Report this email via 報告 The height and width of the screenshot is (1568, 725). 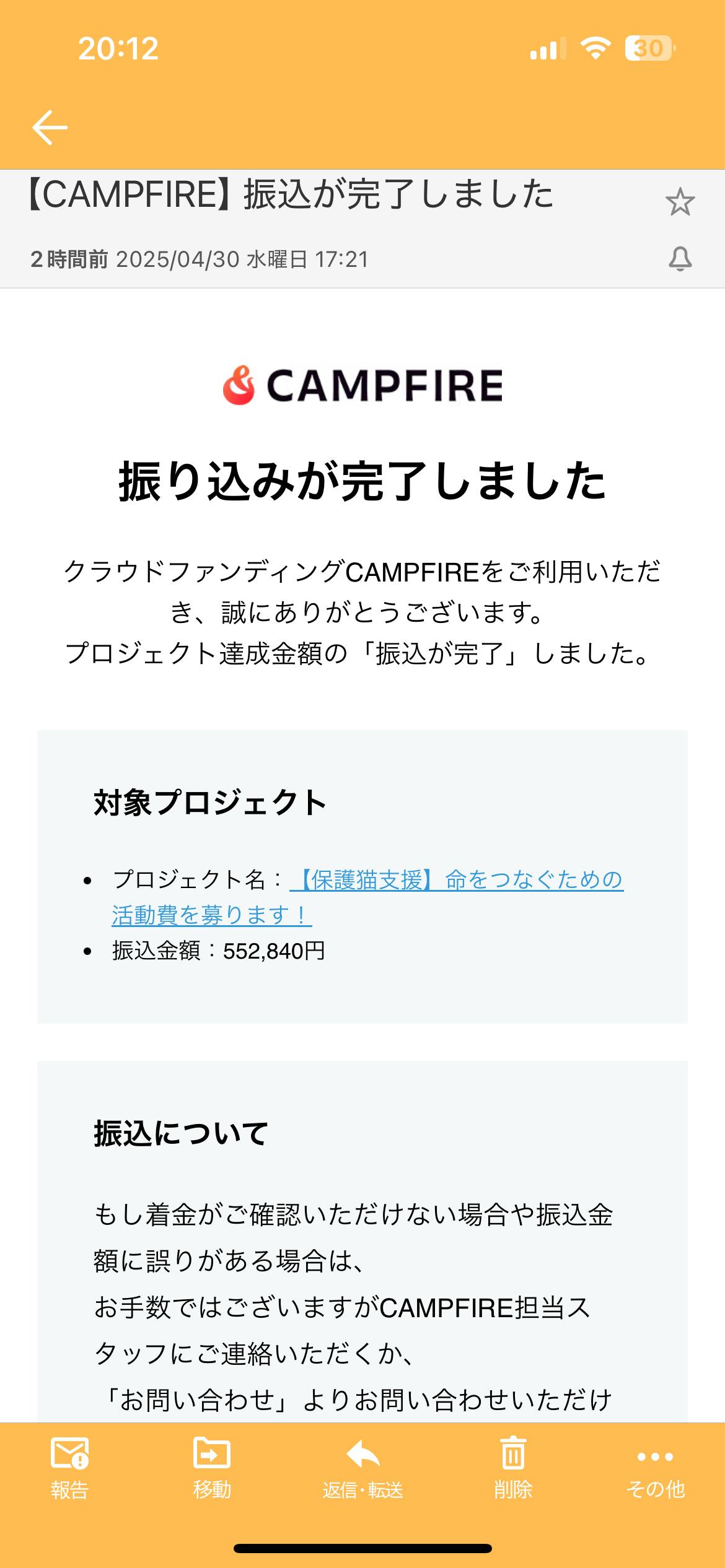point(69,1468)
